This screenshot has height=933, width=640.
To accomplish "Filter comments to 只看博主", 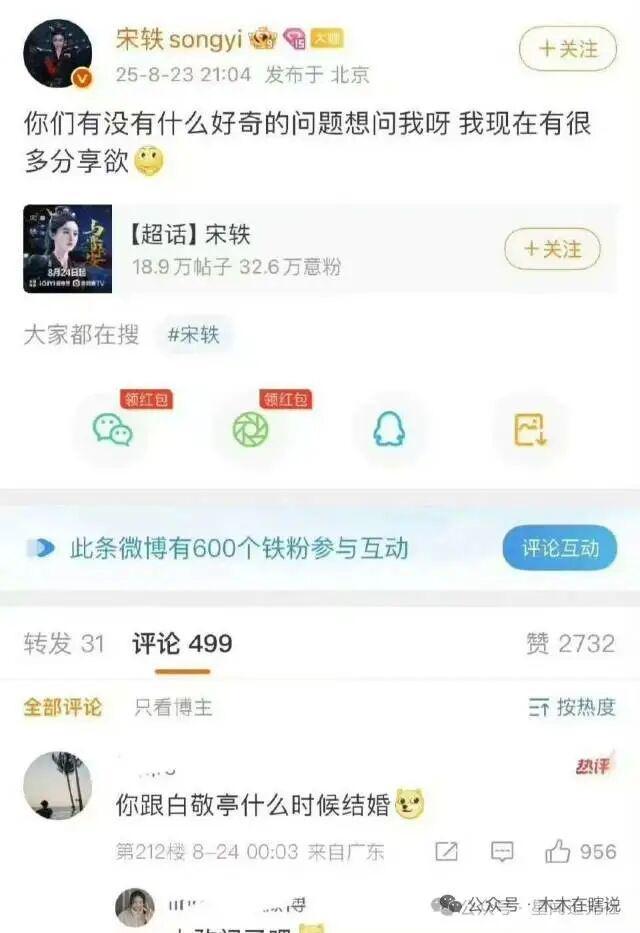I will click(x=173, y=707).
